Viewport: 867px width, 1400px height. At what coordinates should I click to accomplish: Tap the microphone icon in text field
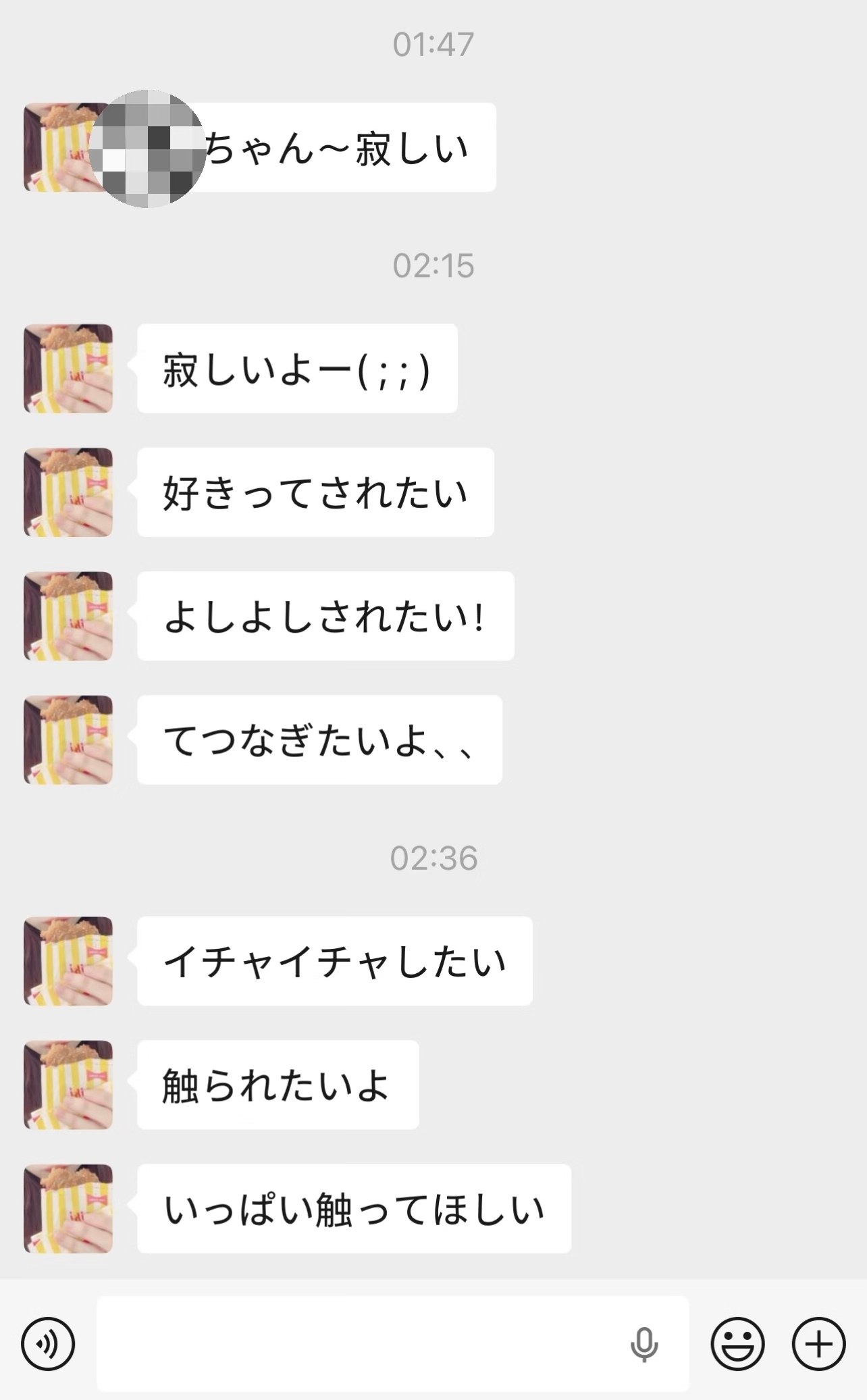tap(644, 1344)
